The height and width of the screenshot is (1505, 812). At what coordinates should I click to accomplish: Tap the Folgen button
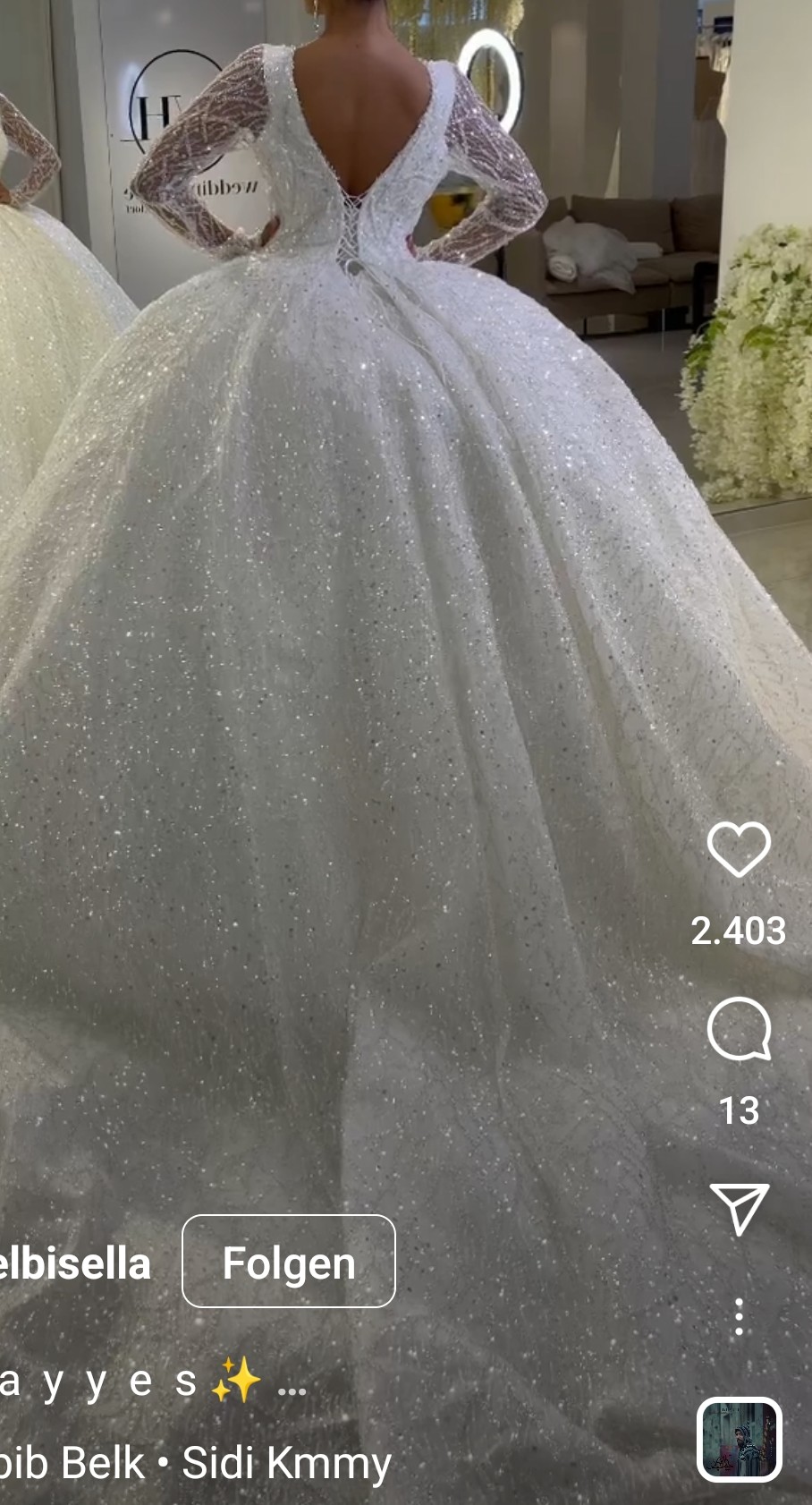point(289,1262)
